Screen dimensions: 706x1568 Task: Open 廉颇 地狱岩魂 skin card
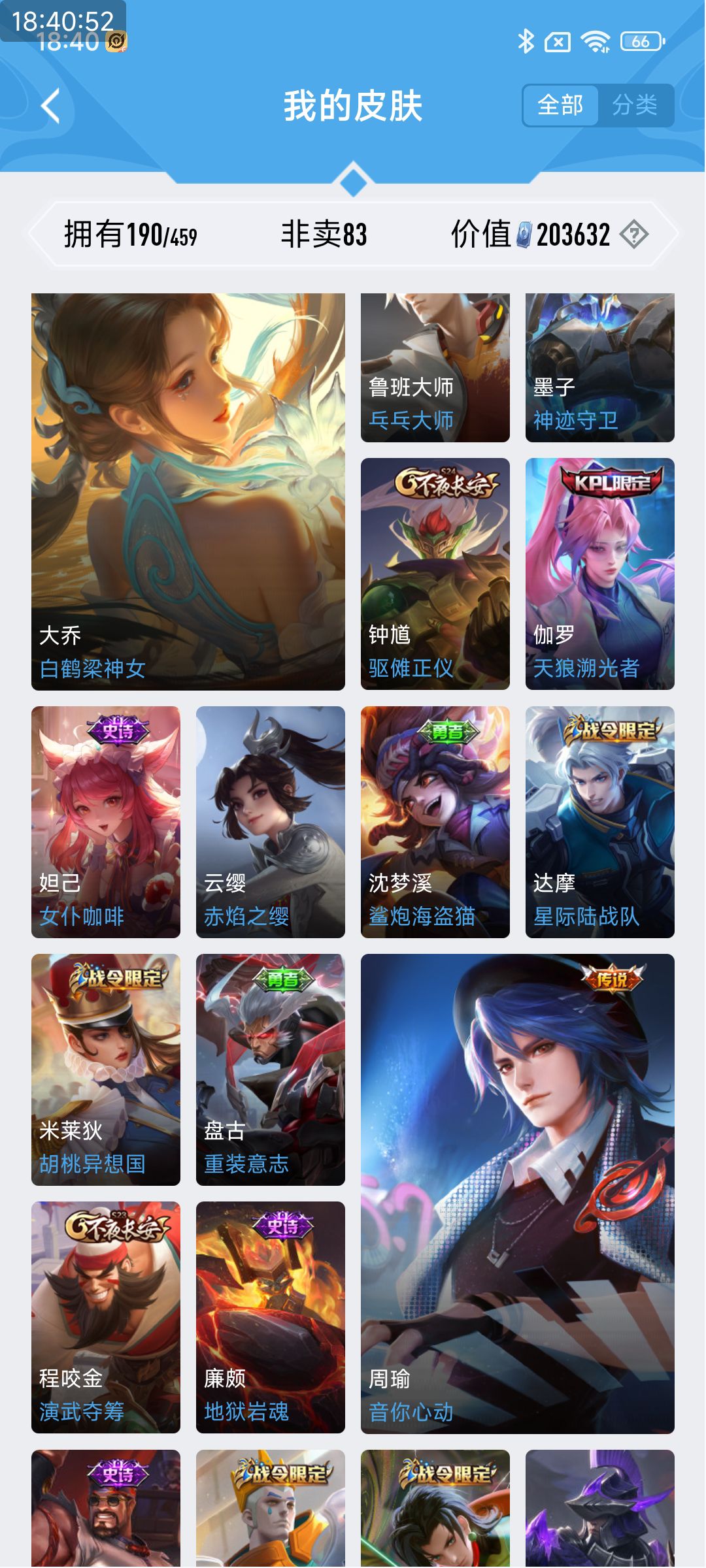[270, 1317]
